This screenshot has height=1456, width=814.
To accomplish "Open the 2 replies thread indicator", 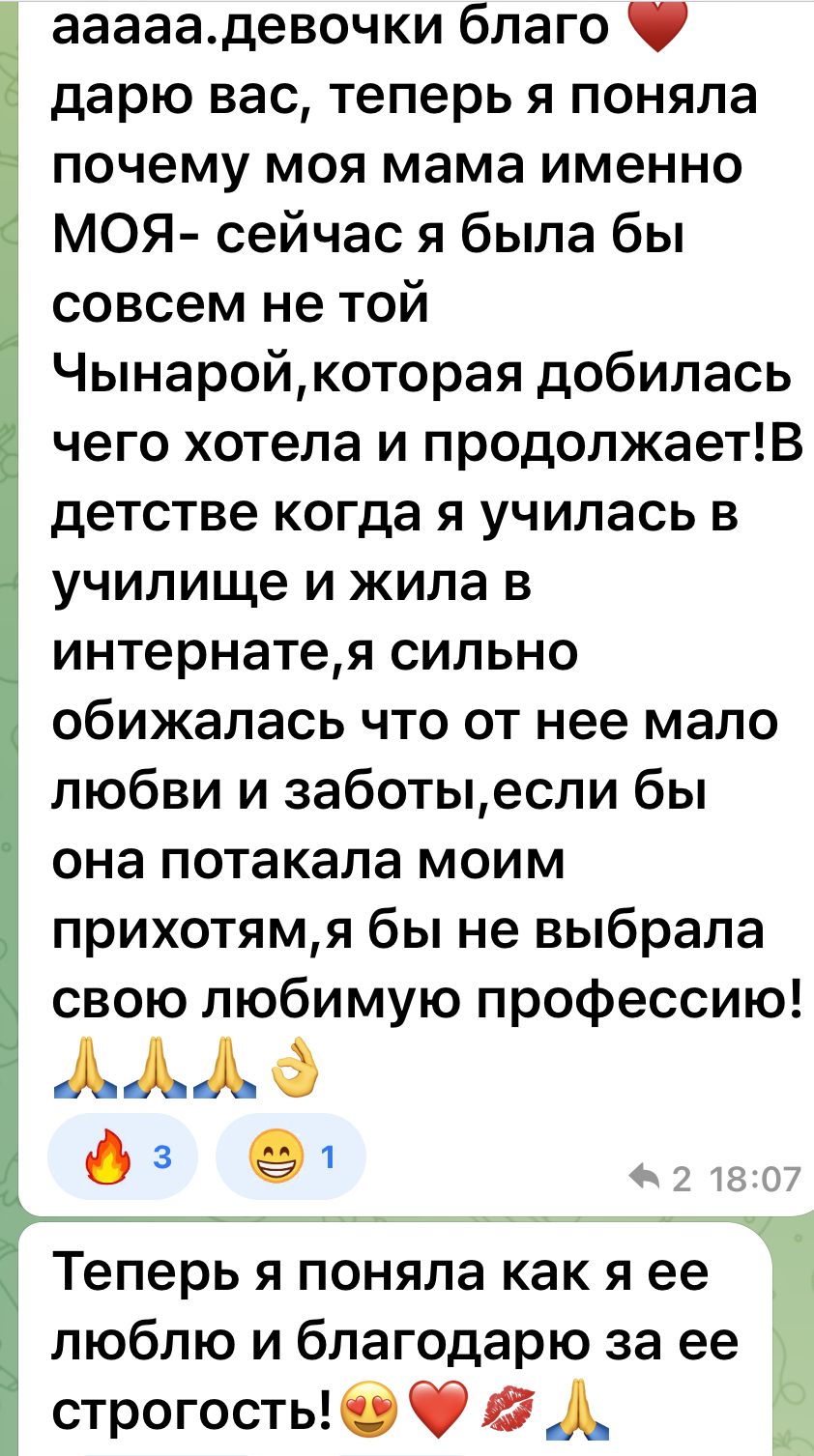I will coord(661,1179).
